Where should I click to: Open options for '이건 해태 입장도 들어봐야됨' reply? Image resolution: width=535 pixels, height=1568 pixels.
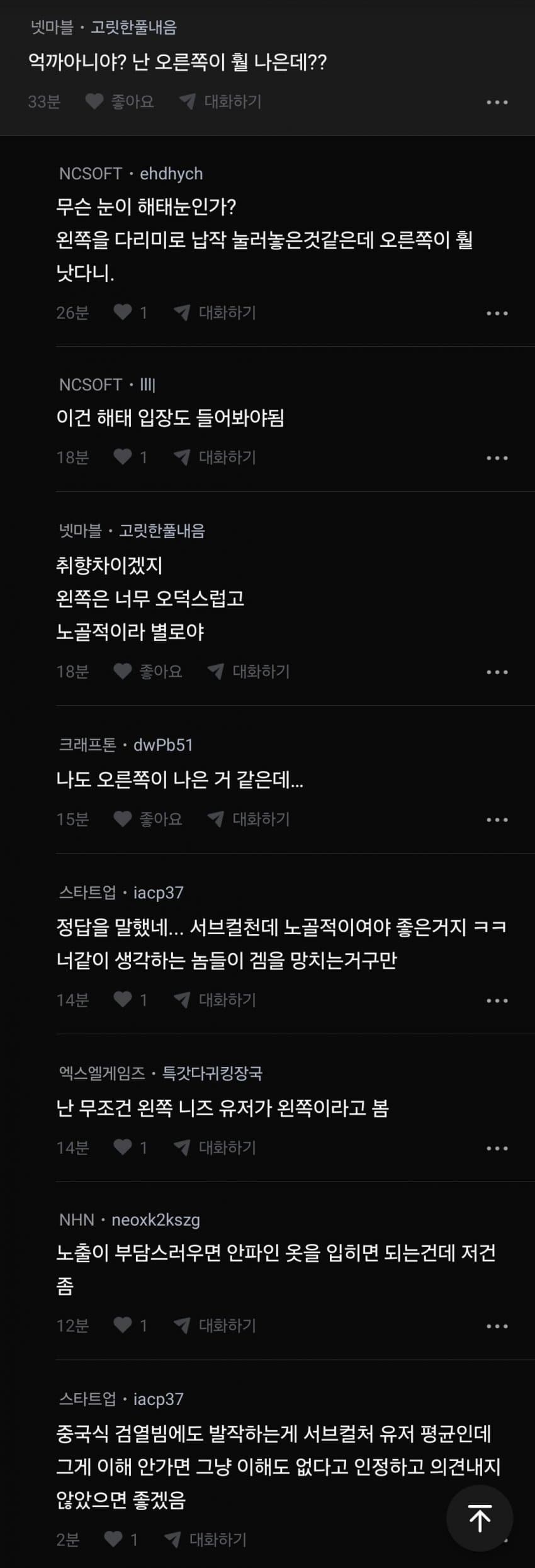coord(497,458)
